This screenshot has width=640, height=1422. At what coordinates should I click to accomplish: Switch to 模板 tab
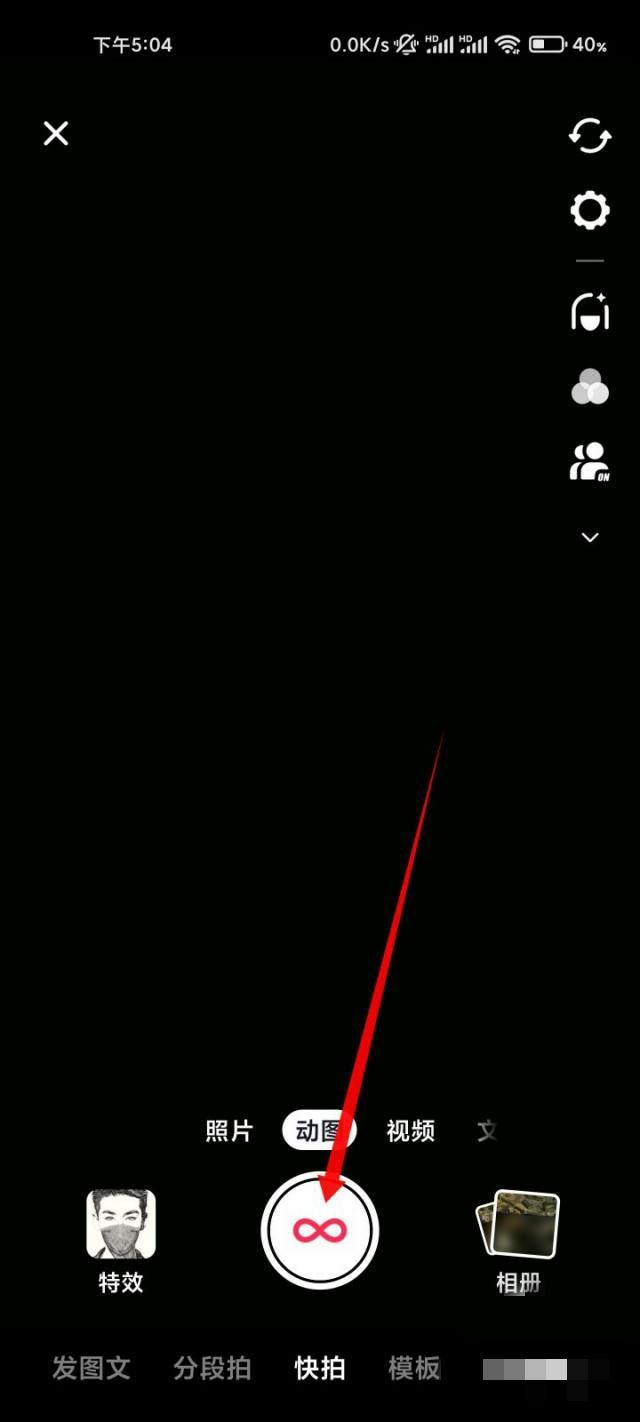pos(414,1368)
